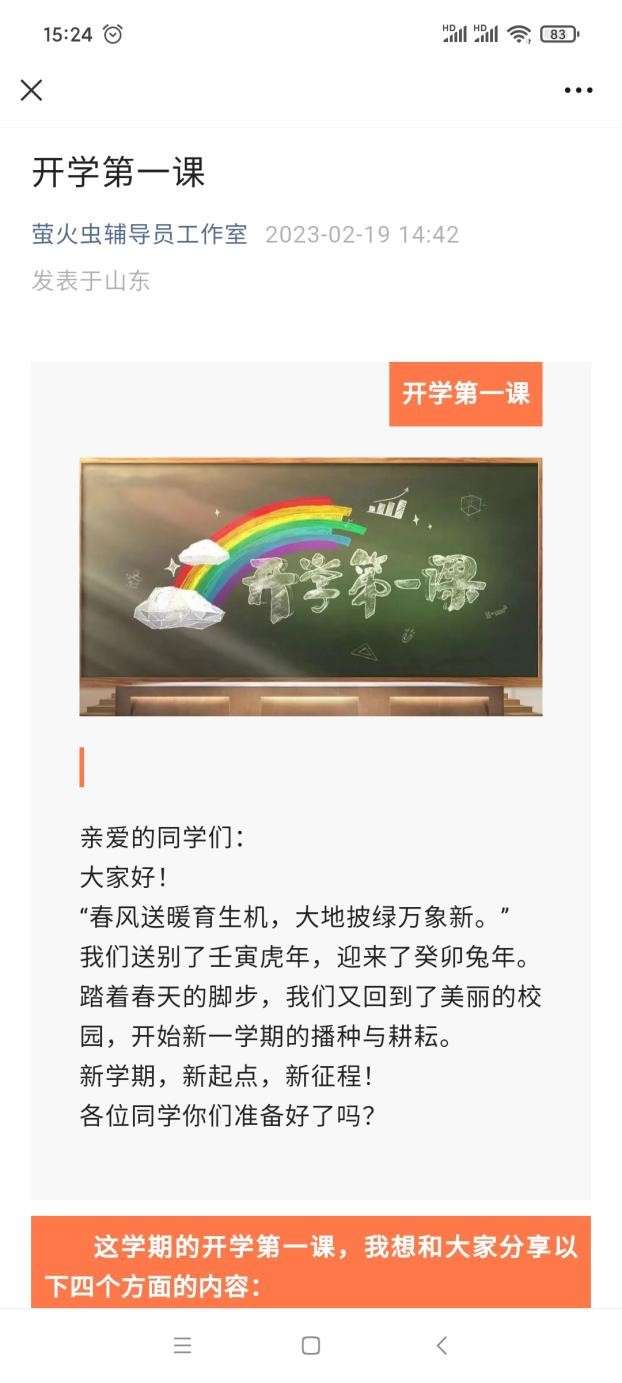Close the article with the X icon
622x1383 pixels.
pyautogui.click(x=31, y=90)
